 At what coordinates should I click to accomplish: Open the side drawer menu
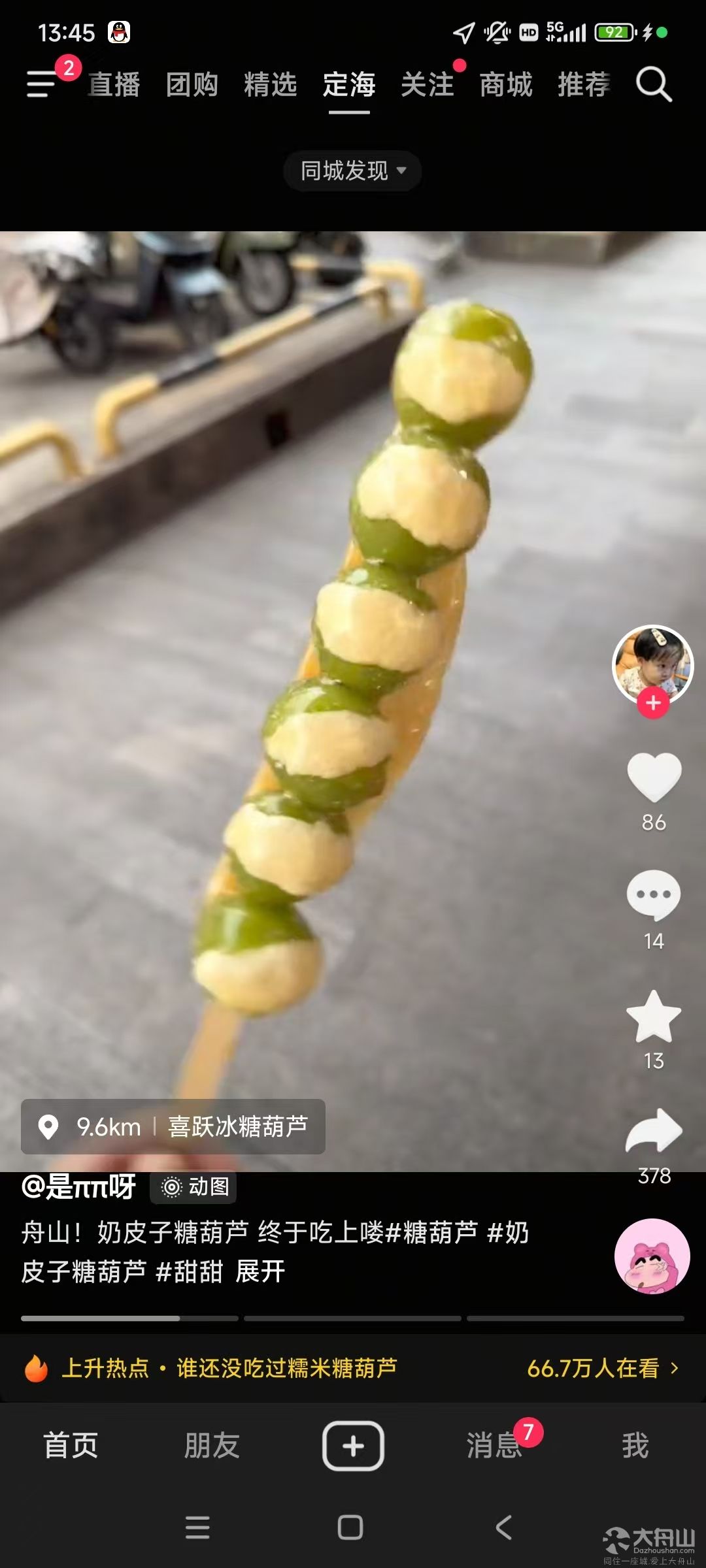click(x=42, y=84)
